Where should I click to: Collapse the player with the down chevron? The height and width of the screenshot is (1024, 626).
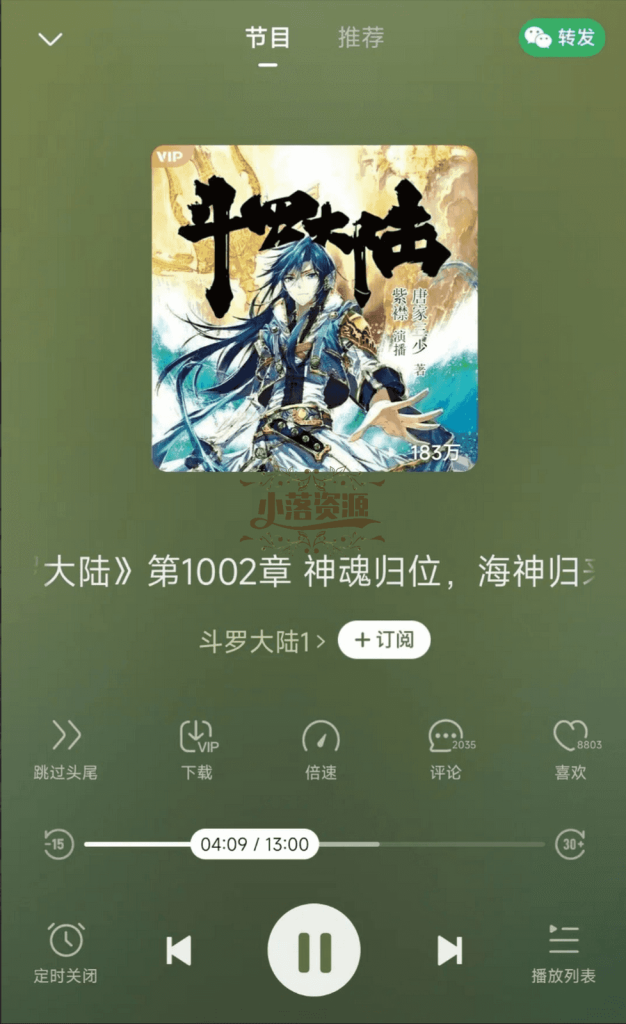(50, 39)
